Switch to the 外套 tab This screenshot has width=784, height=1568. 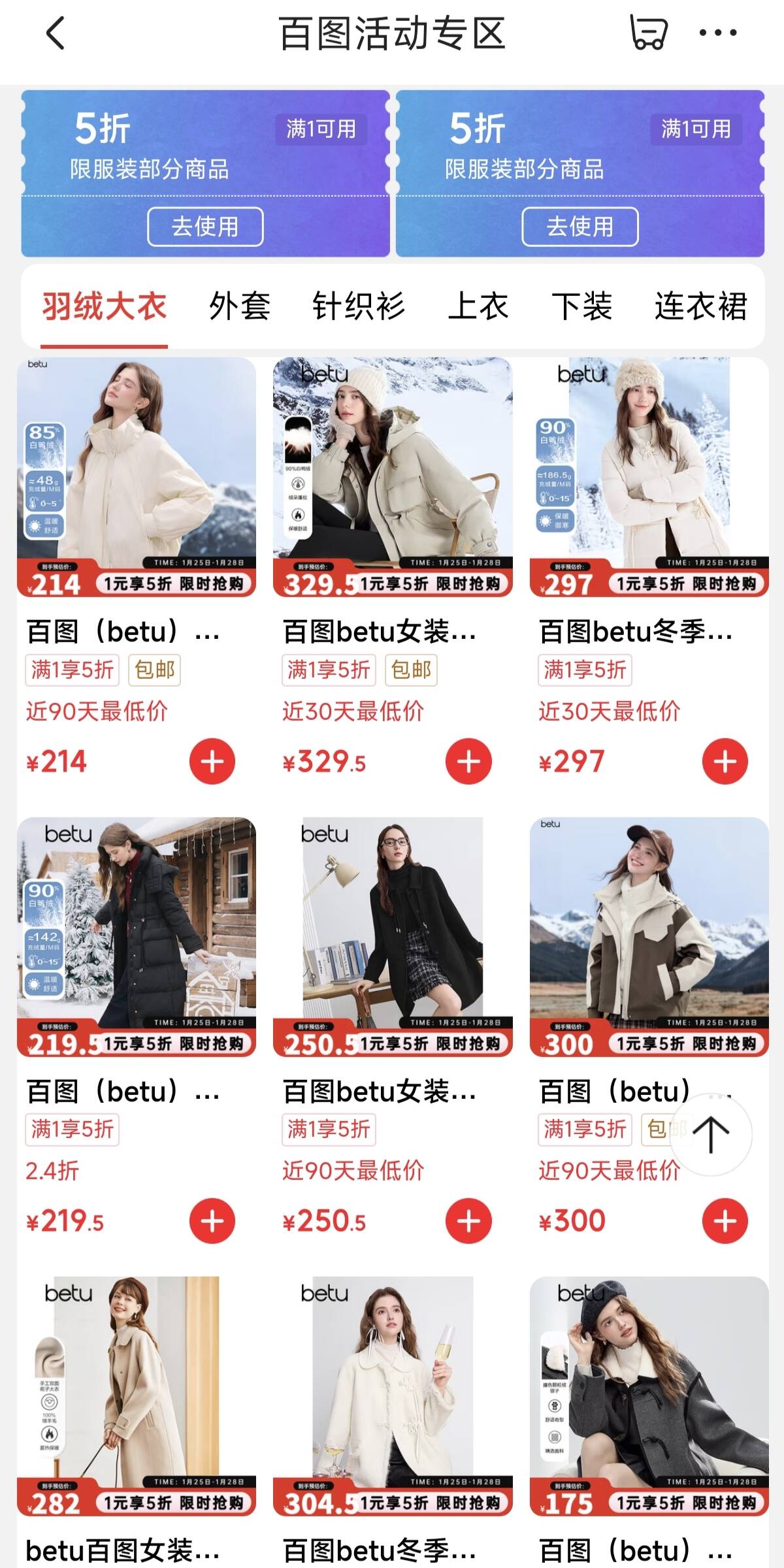[239, 306]
